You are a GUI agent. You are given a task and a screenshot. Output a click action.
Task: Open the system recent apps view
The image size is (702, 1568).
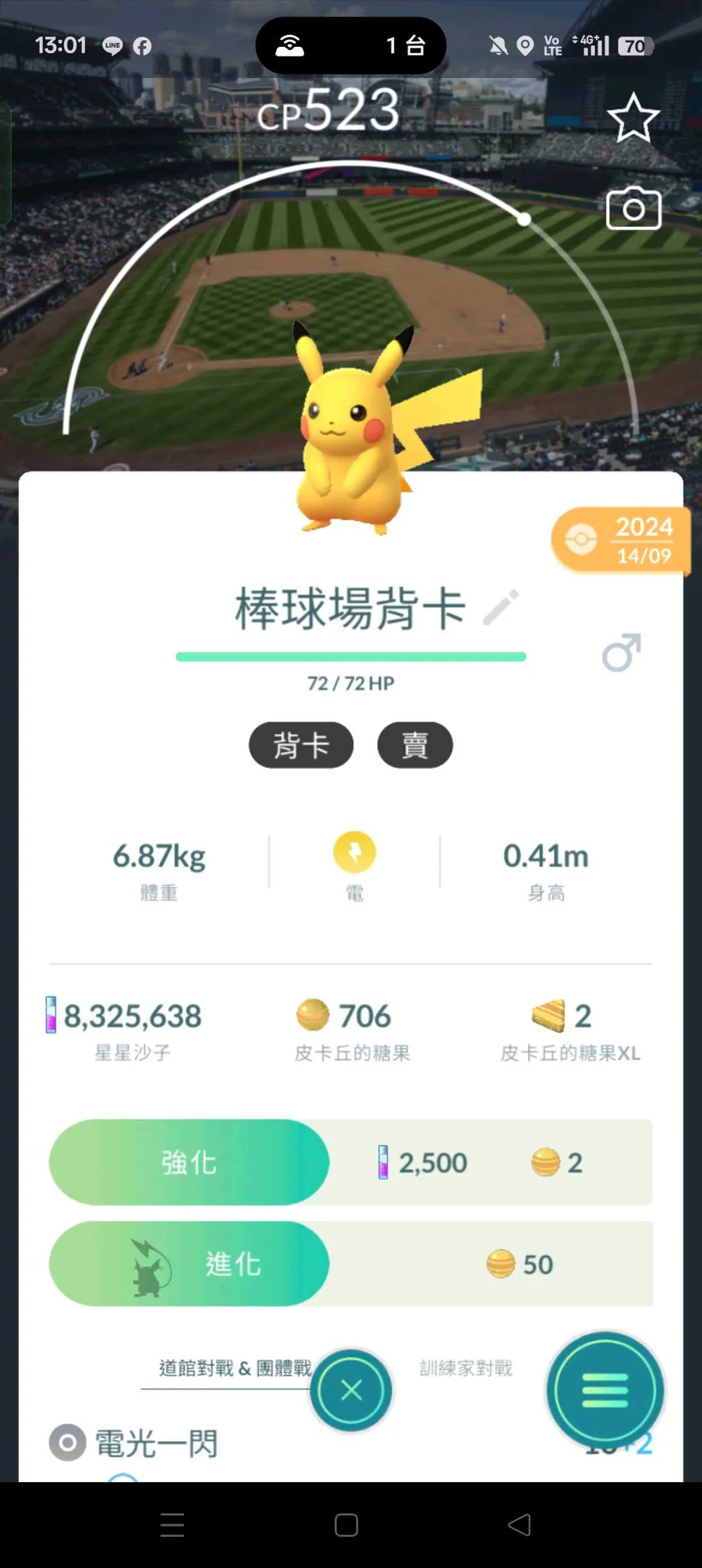pyautogui.click(x=172, y=1525)
